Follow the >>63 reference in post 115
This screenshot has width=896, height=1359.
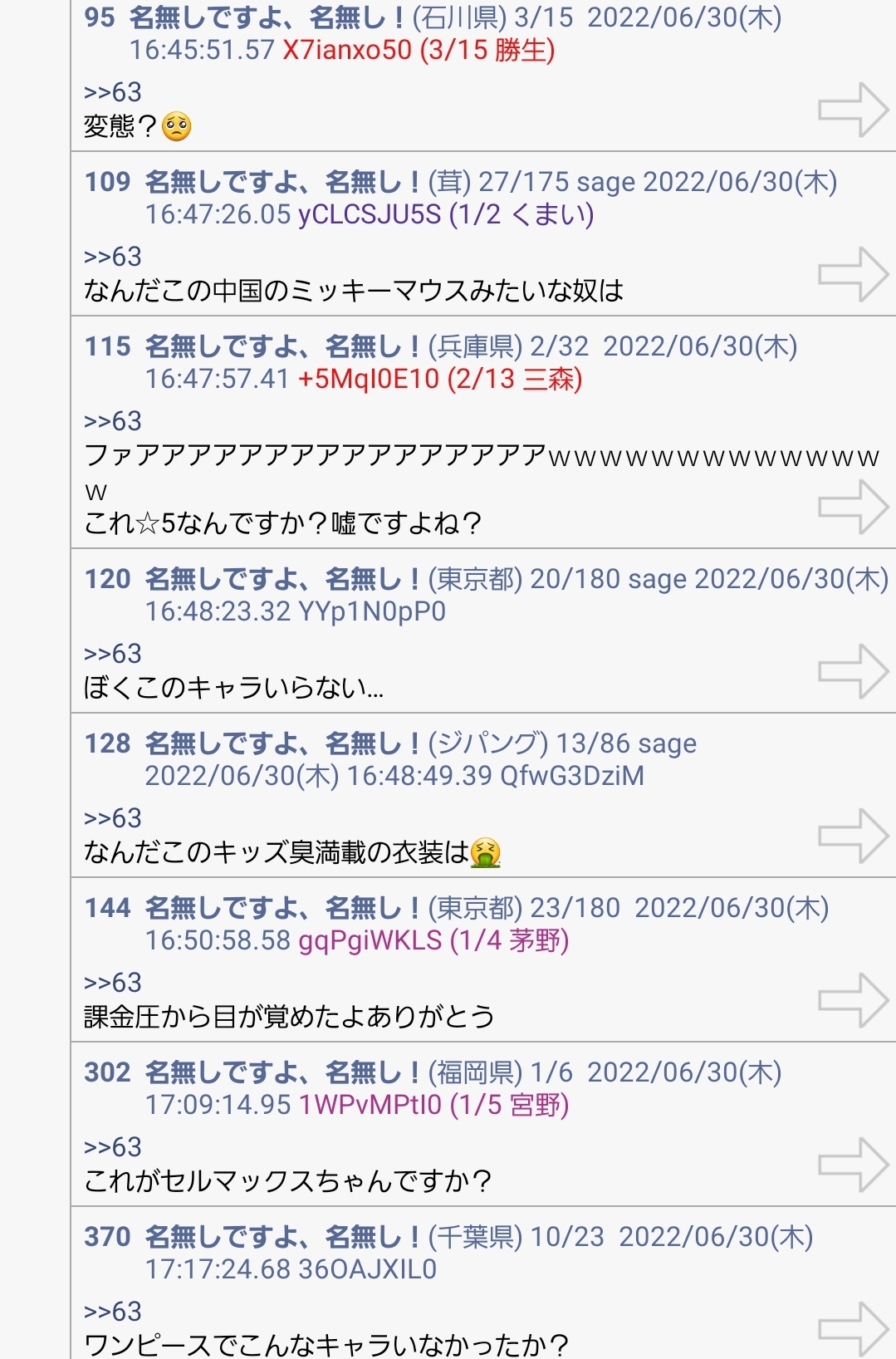[x=113, y=421]
